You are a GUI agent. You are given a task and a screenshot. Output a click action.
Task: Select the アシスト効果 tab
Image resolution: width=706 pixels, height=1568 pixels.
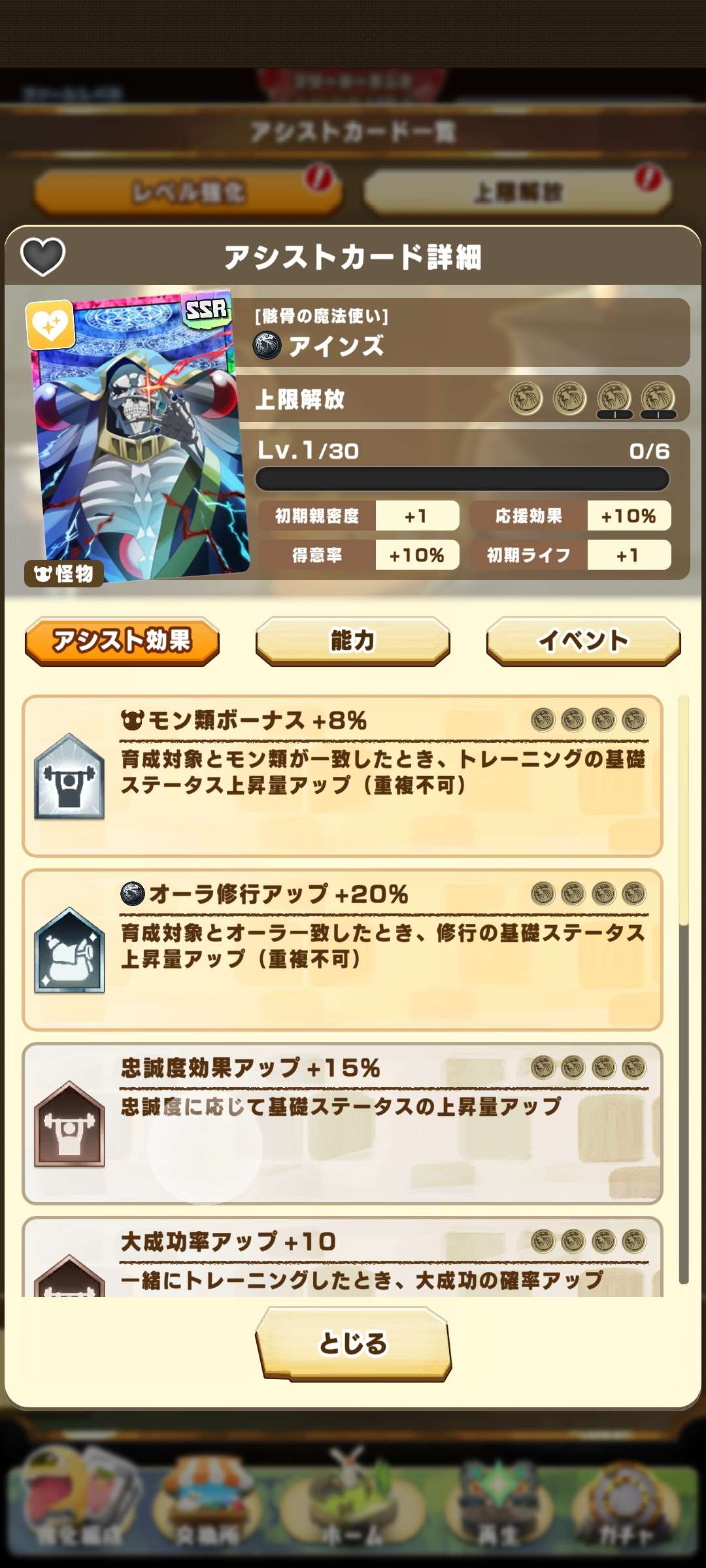click(x=122, y=641)
